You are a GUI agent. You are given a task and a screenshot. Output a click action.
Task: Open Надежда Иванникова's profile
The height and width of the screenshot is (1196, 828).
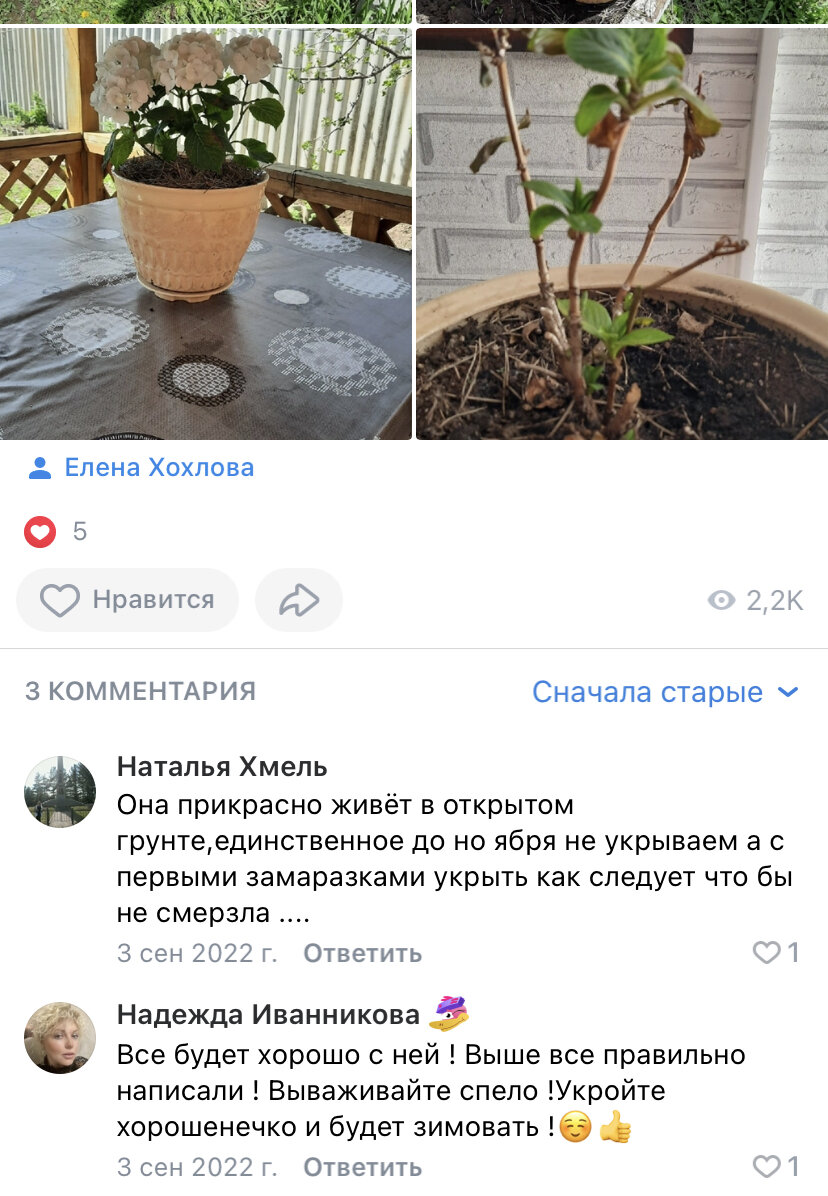(268, 1015)
